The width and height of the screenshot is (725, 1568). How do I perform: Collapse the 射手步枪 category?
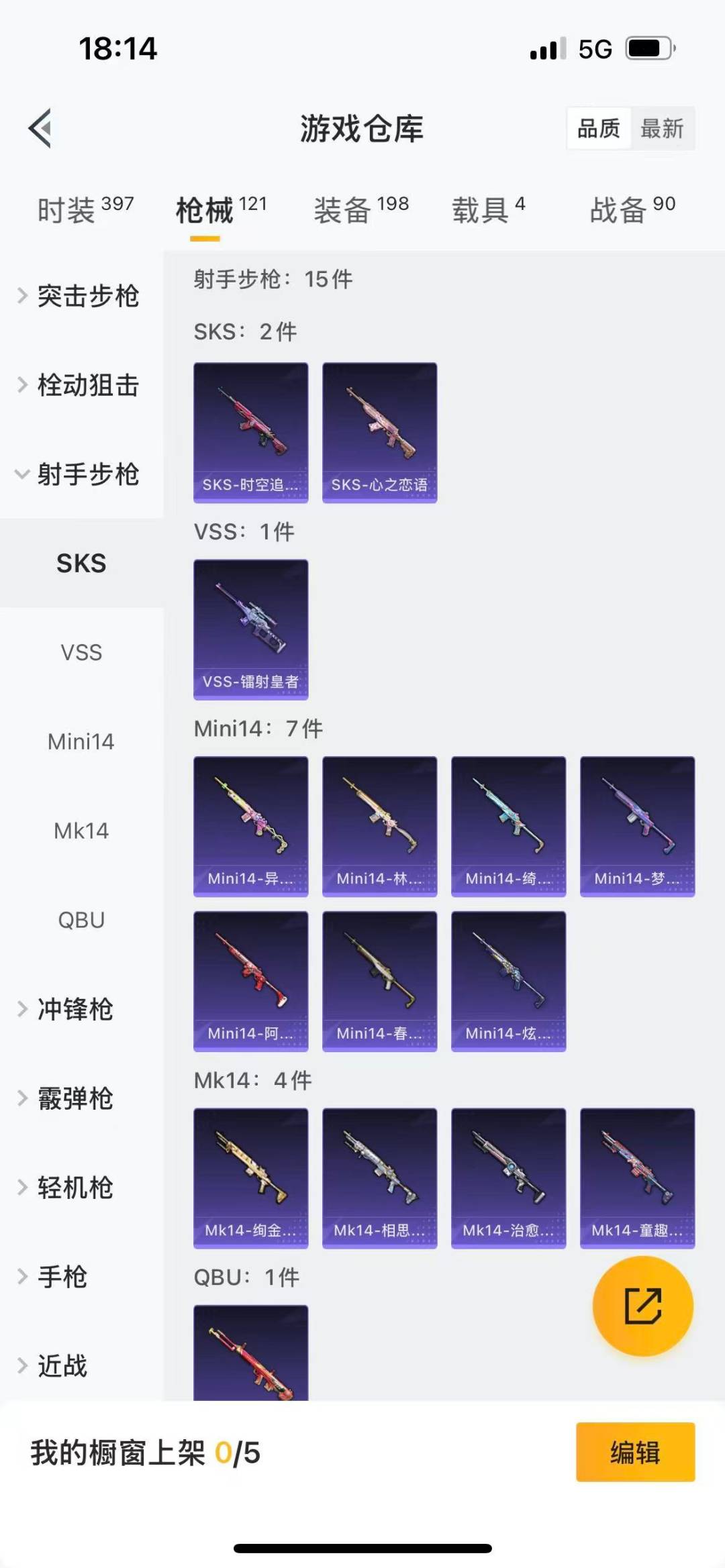[x=81, y=474]
